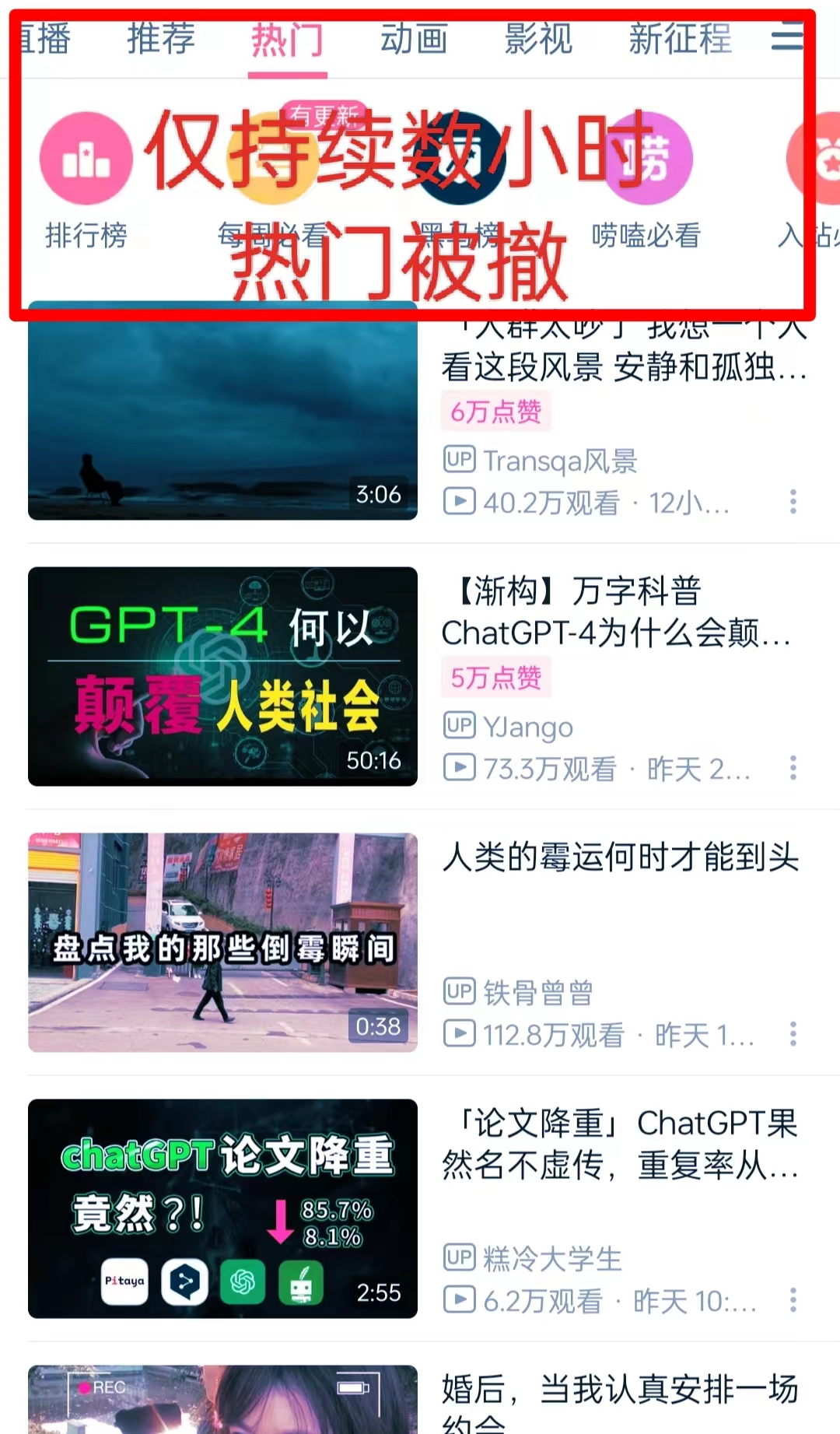The width and height of the screenshot is (840, 1434).
Task: Open the Transqa风景 scenery video
Action: click(222, 412)
